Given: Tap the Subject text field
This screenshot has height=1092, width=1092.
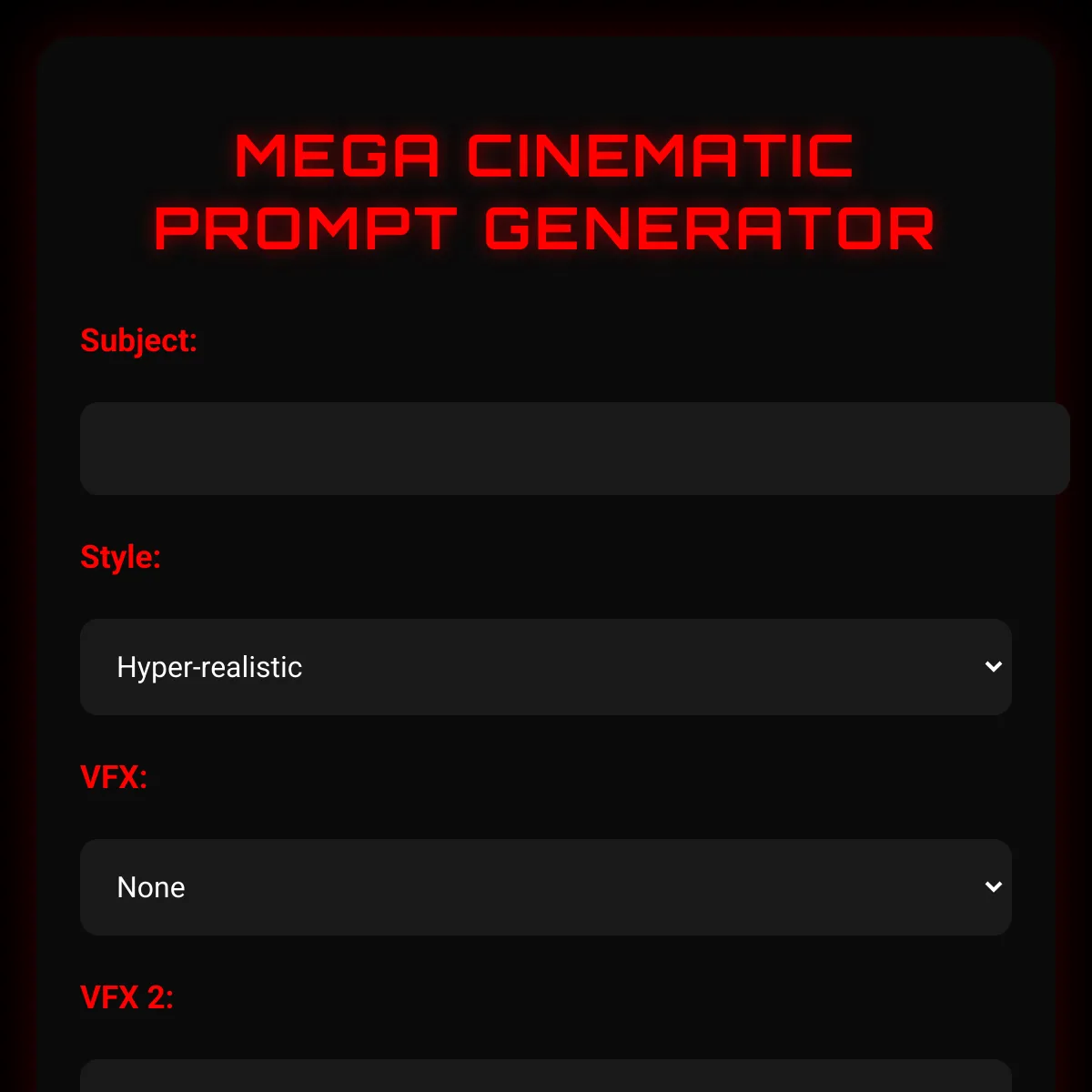Looking at the screenshot, I should 573,449.
